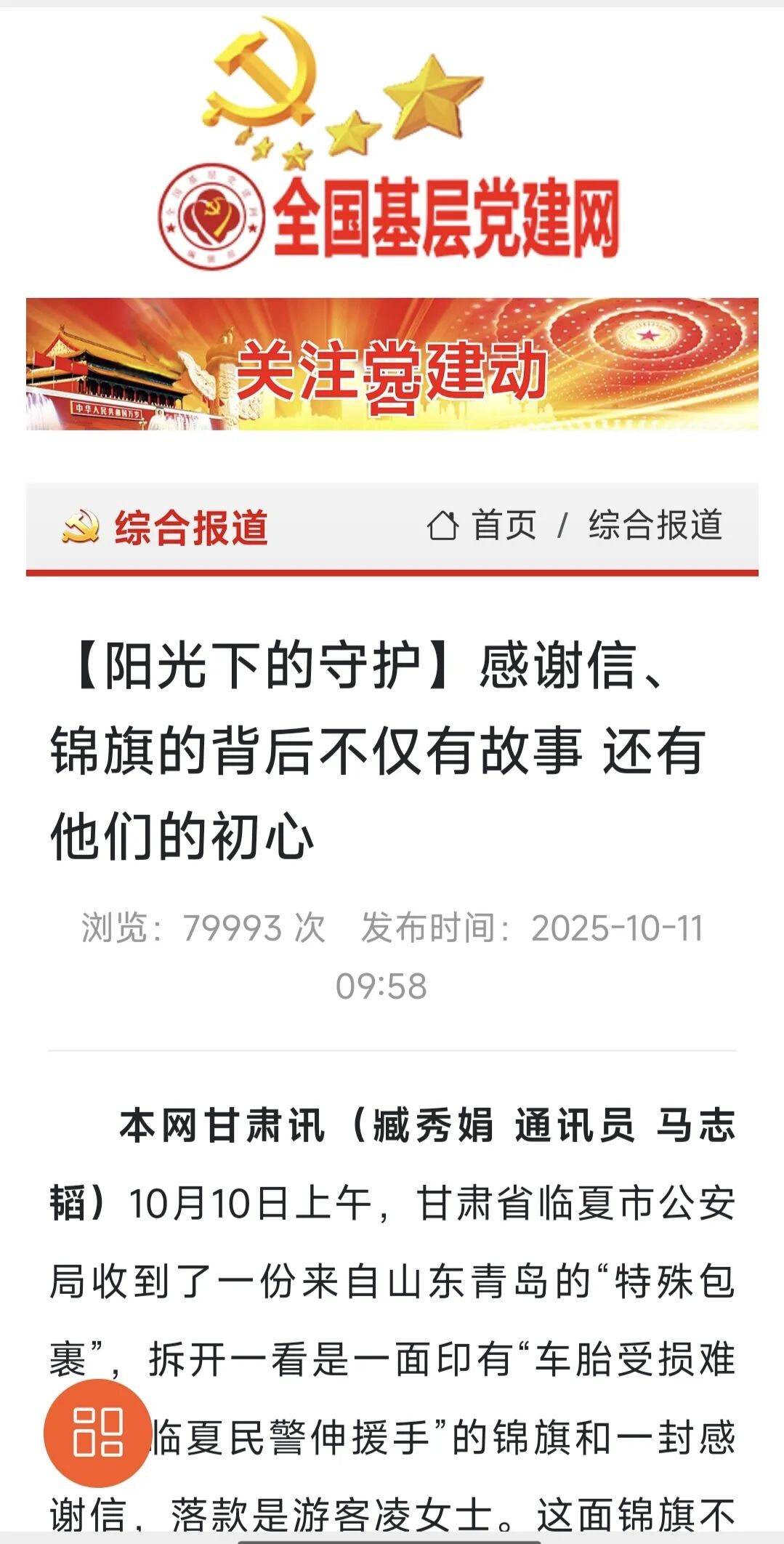The width and height of the screenshot is (784, 1544).
Task: Tap the 关注党建动 banner
Action: (392, 364)
